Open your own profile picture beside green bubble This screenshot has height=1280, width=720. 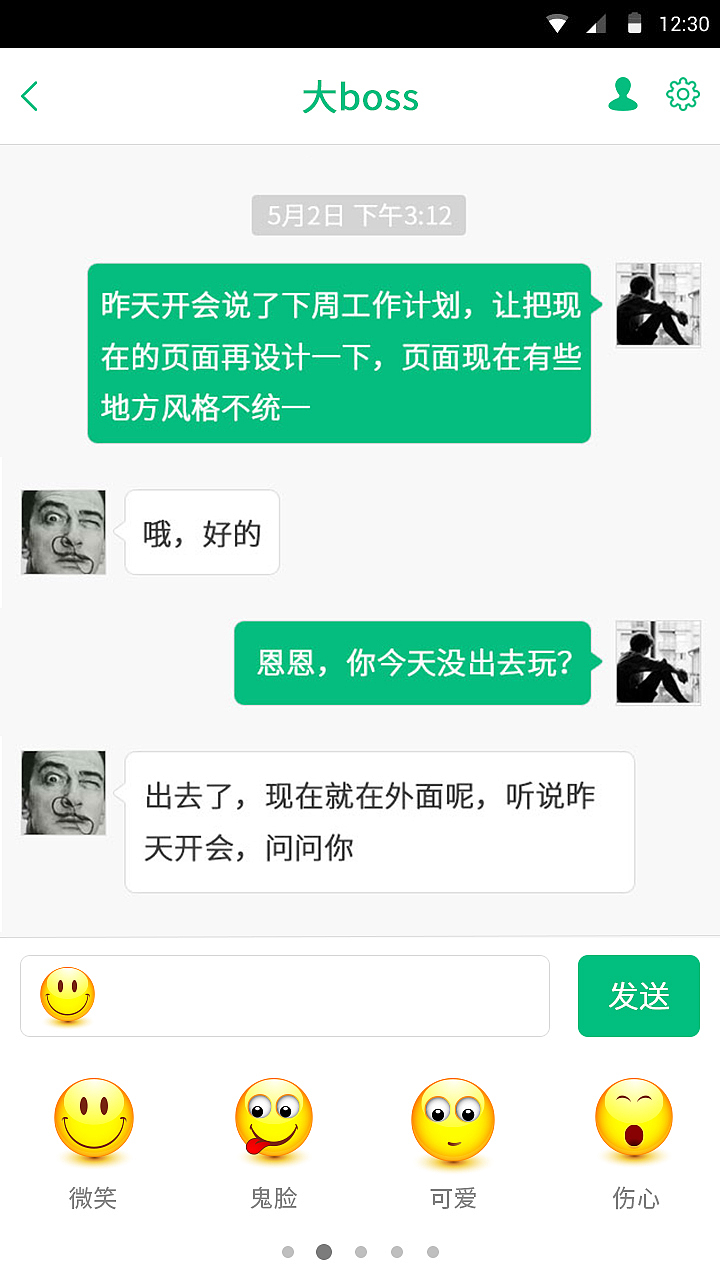[657, 305]
